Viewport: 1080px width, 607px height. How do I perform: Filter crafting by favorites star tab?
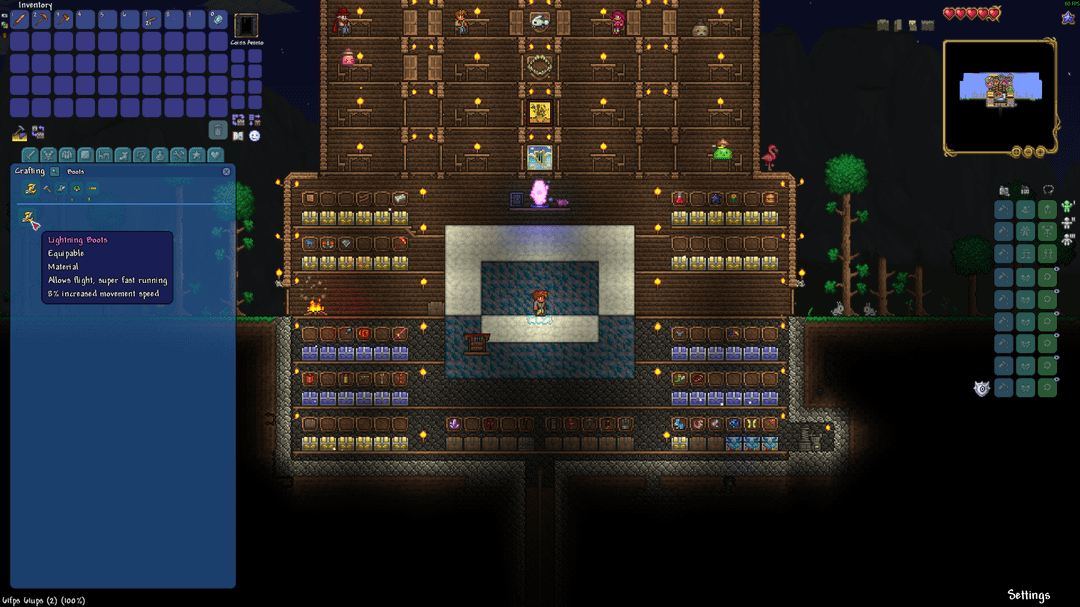[196, 155]
